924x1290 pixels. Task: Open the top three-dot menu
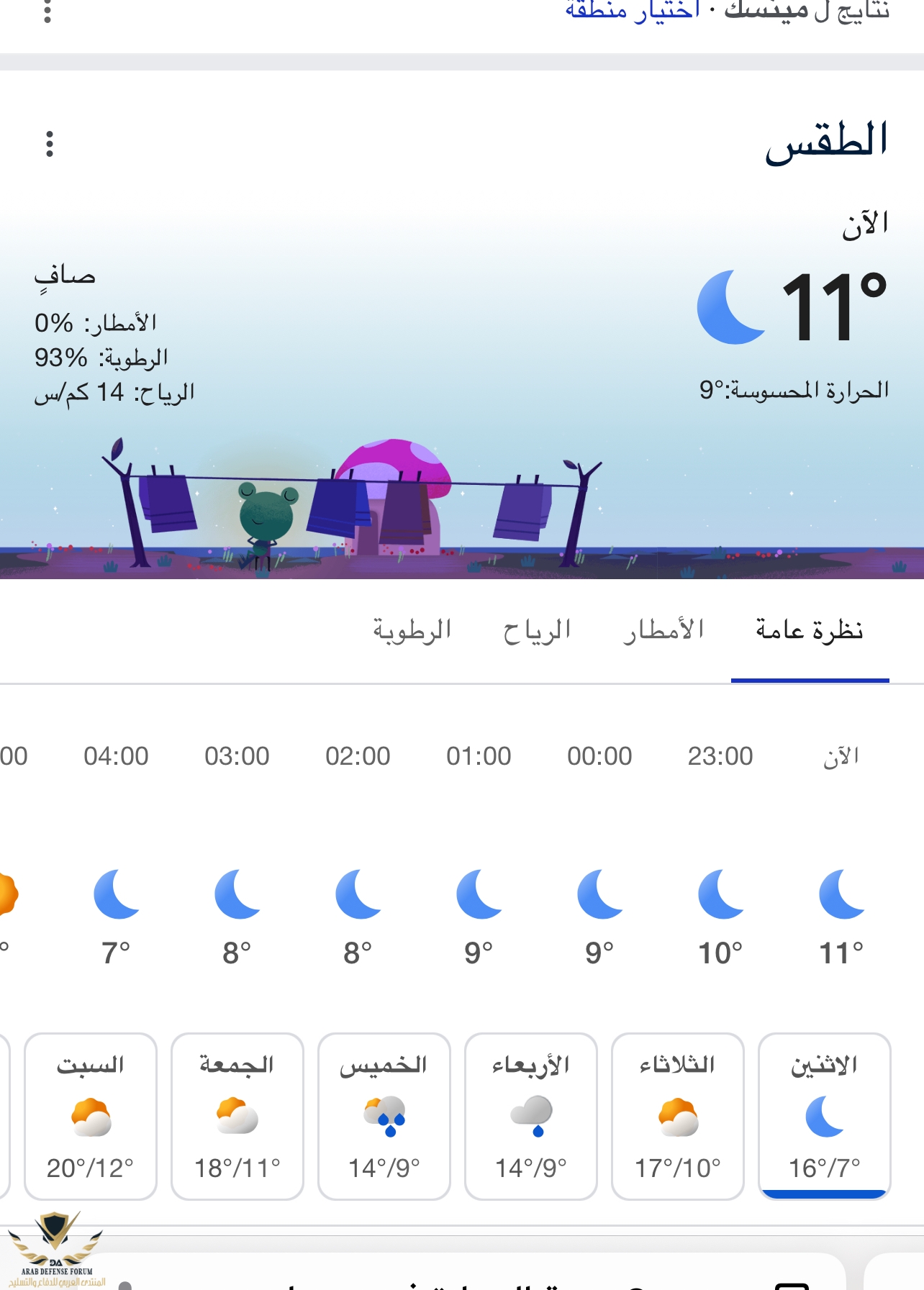[47, 12]
